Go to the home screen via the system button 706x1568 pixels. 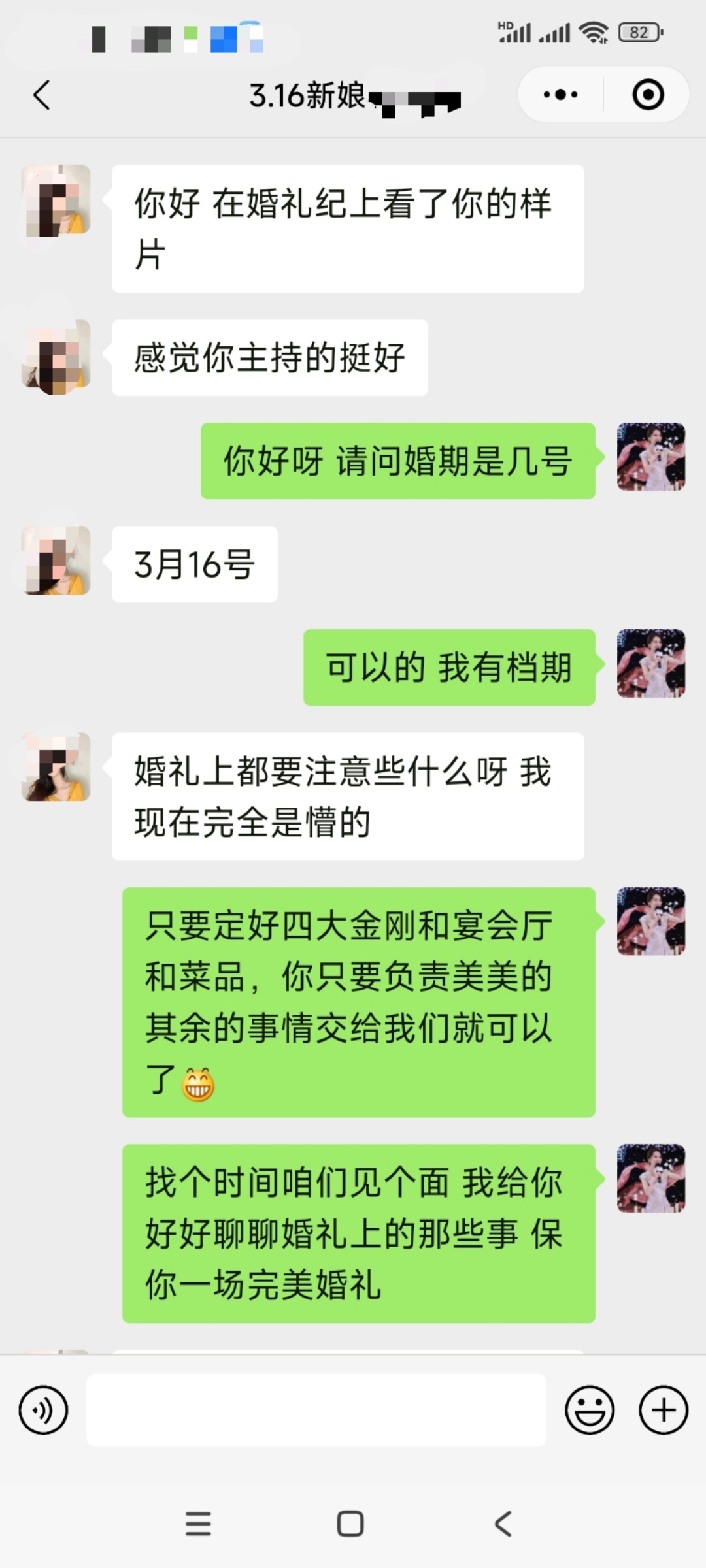click(350, 1524)
